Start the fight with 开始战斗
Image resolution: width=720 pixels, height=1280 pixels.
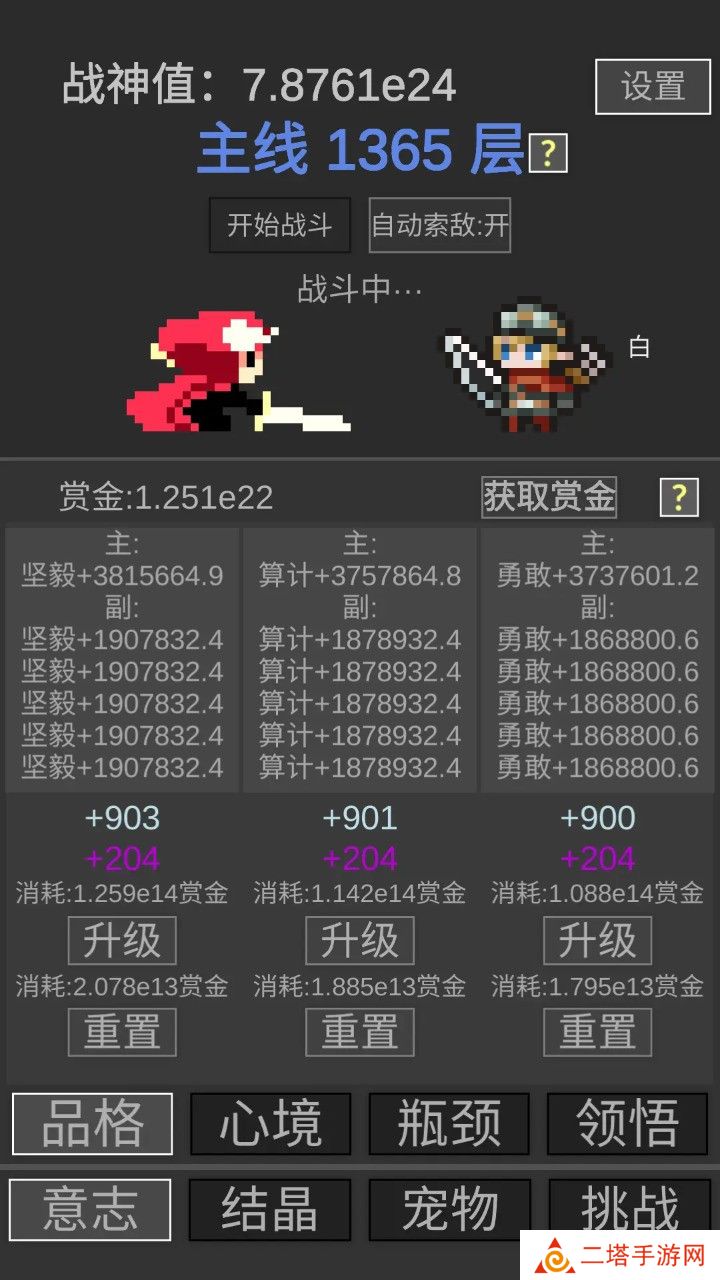(x=280, y=225)
